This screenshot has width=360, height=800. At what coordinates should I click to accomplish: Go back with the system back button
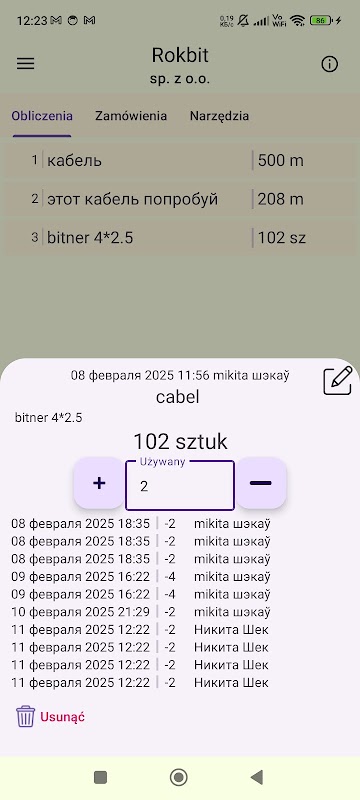click(256, 777)
